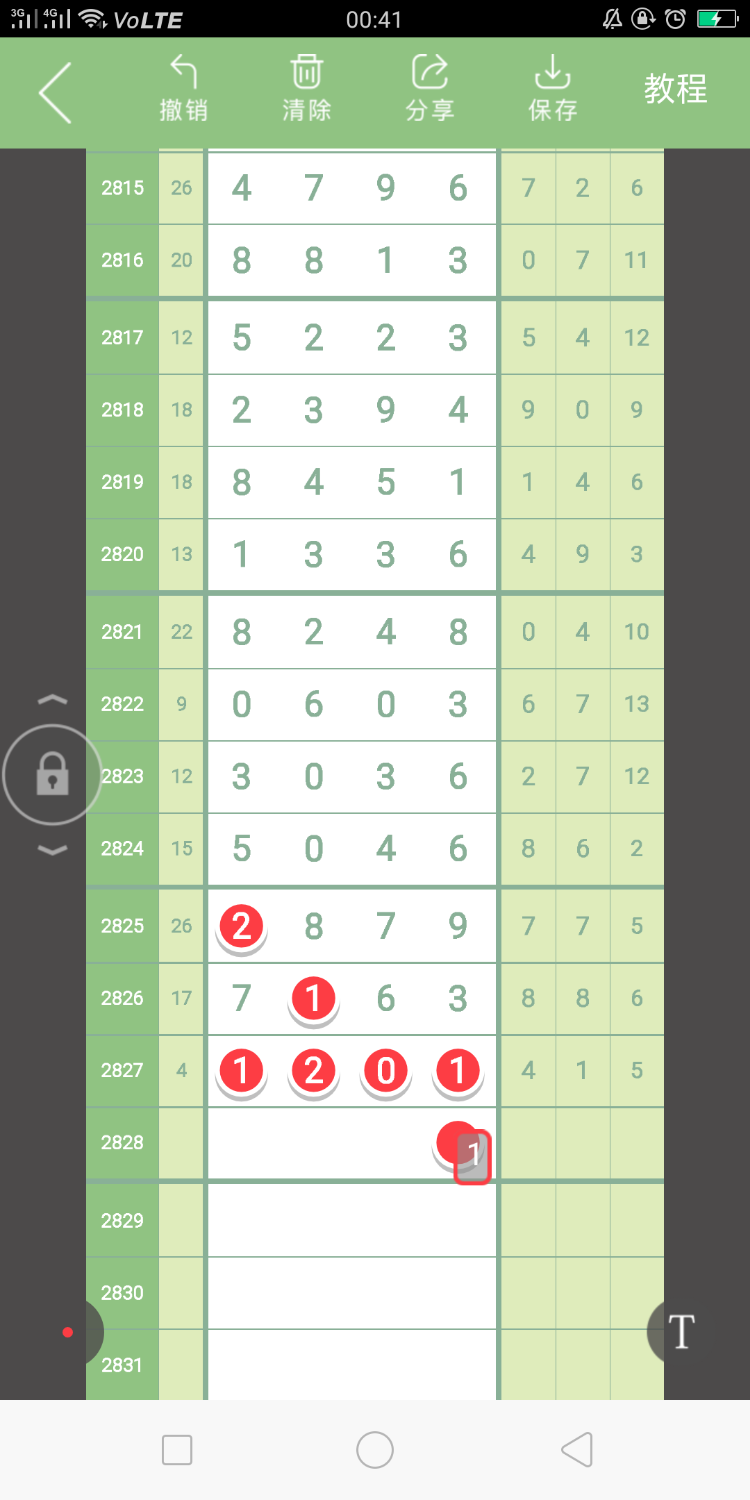Select the T text annotation tool

pos(681,1331)
